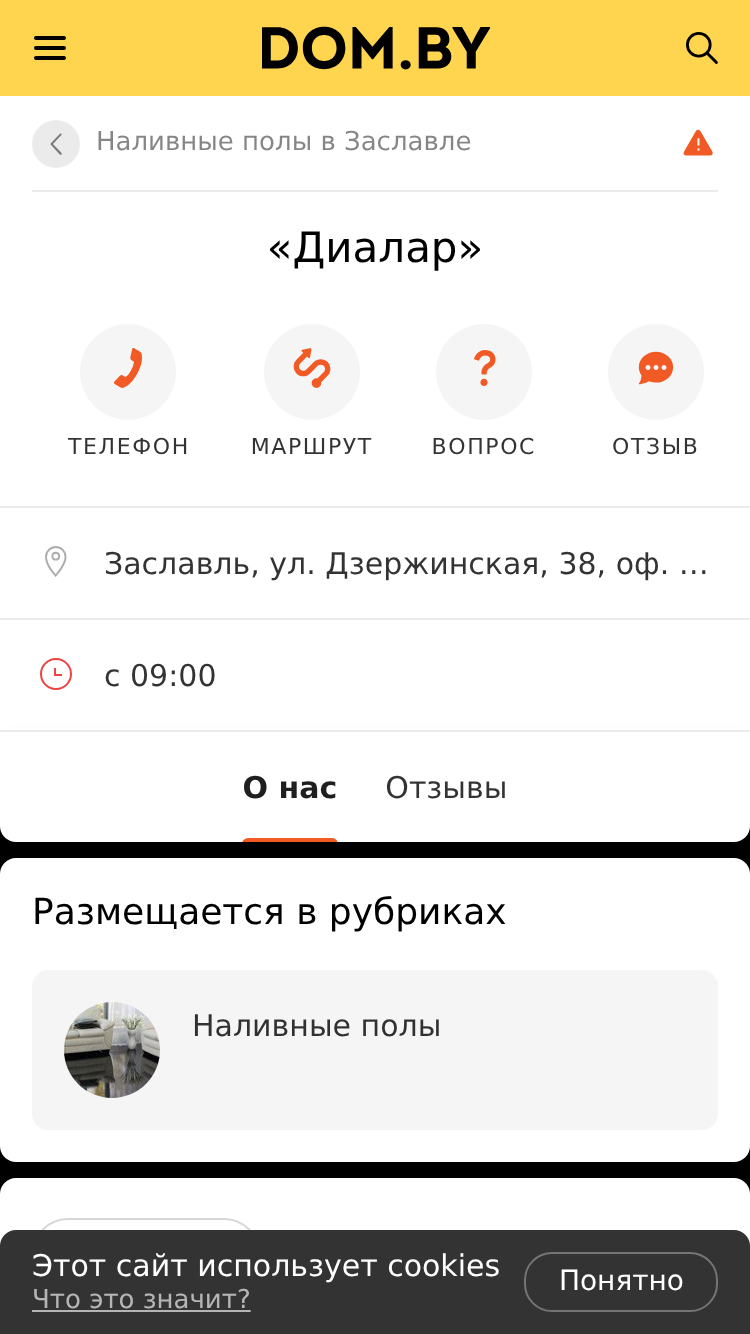Open the Что это значит? link

(141, 1299)
